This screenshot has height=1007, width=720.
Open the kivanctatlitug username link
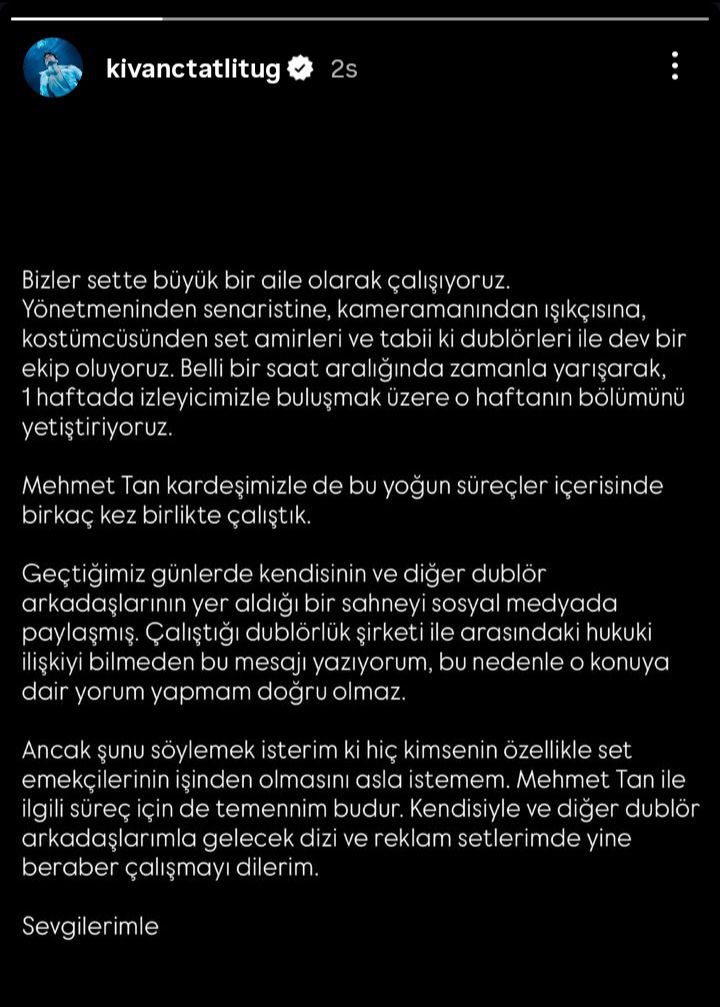tap(192, 68)
